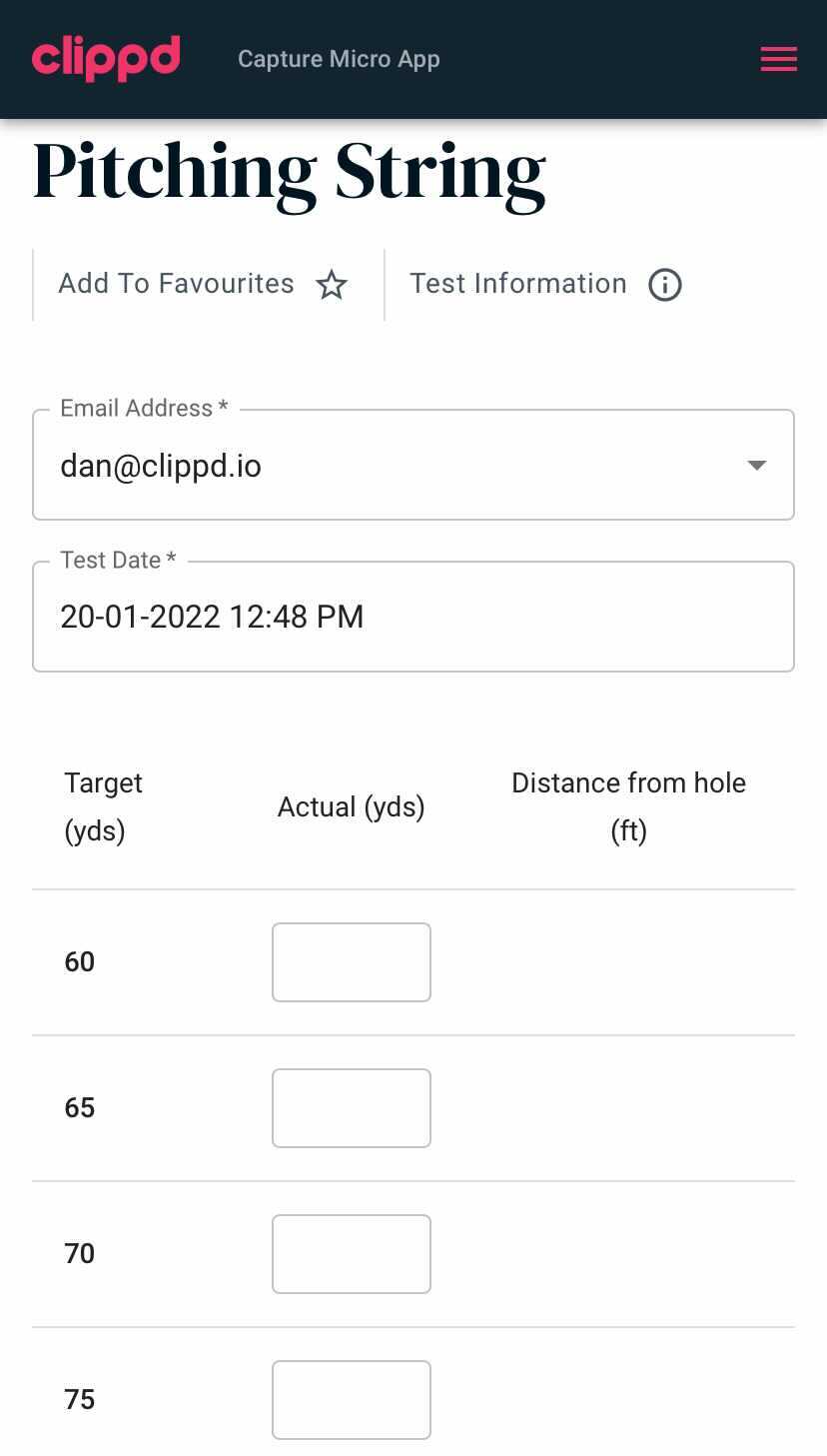Select the Test Date field

[413, 617]
